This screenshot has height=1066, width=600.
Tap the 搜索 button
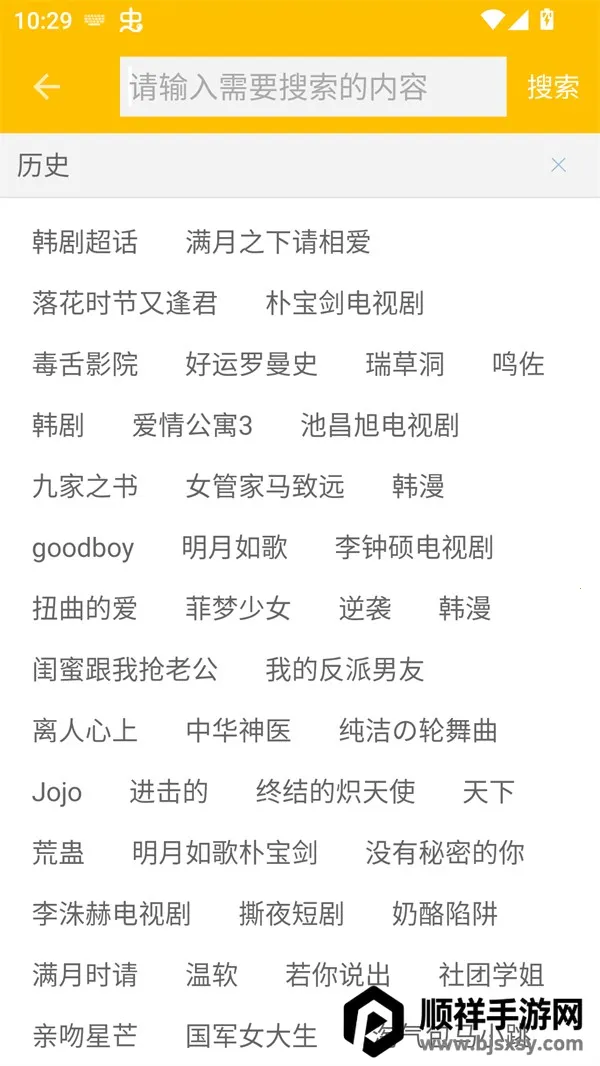coord(553,87)
